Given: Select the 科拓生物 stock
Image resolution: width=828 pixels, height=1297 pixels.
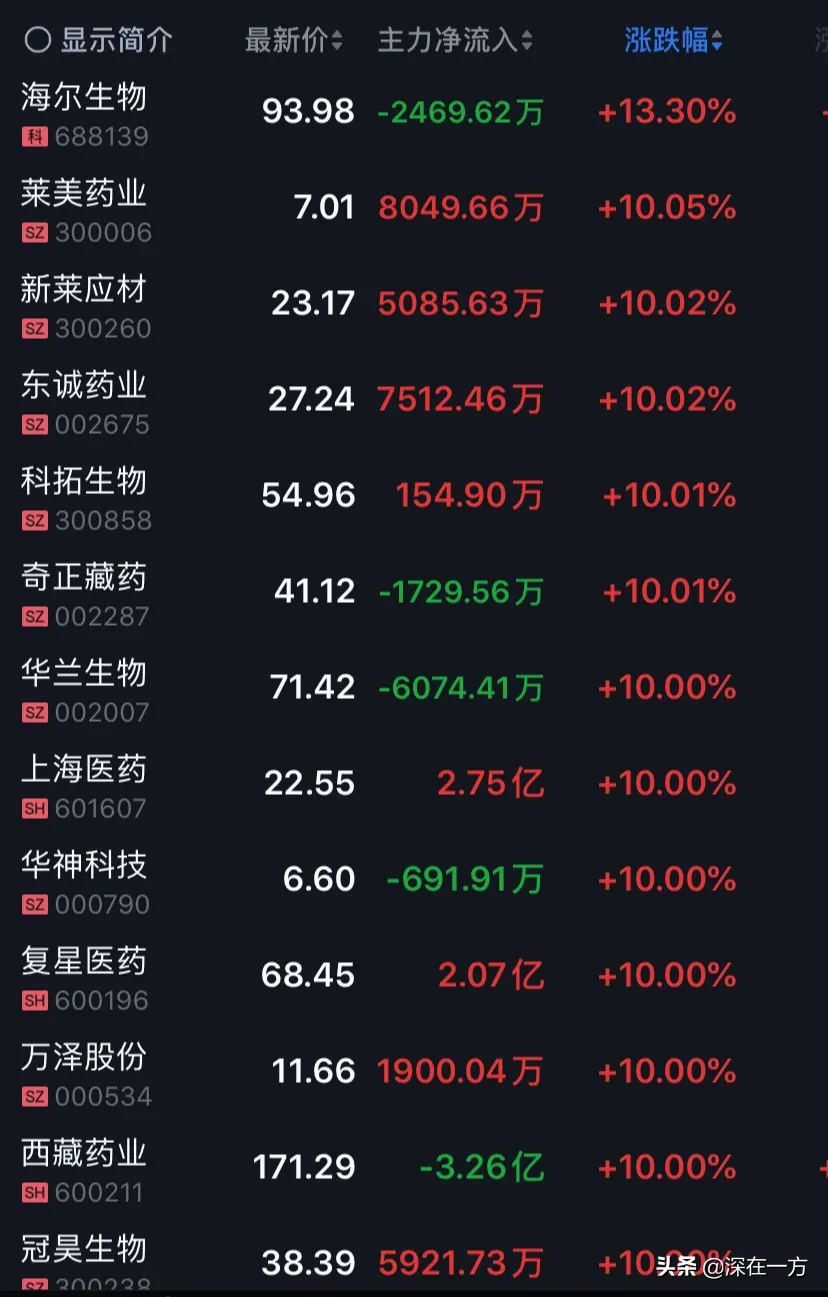Looking at the screenshot, I should tap(84, 482).
